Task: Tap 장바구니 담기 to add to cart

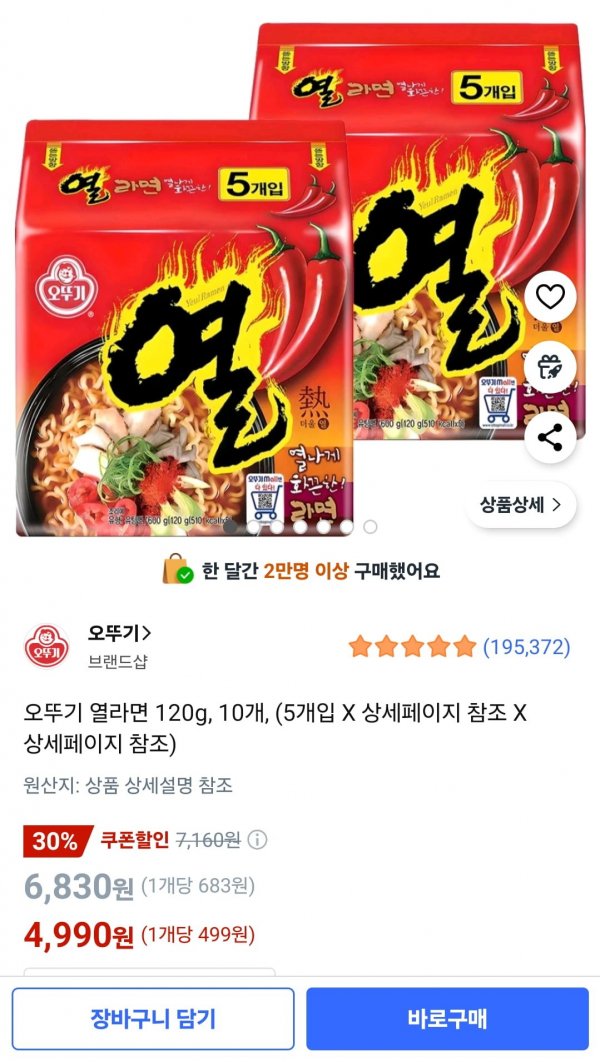Action: point(153,1019)
